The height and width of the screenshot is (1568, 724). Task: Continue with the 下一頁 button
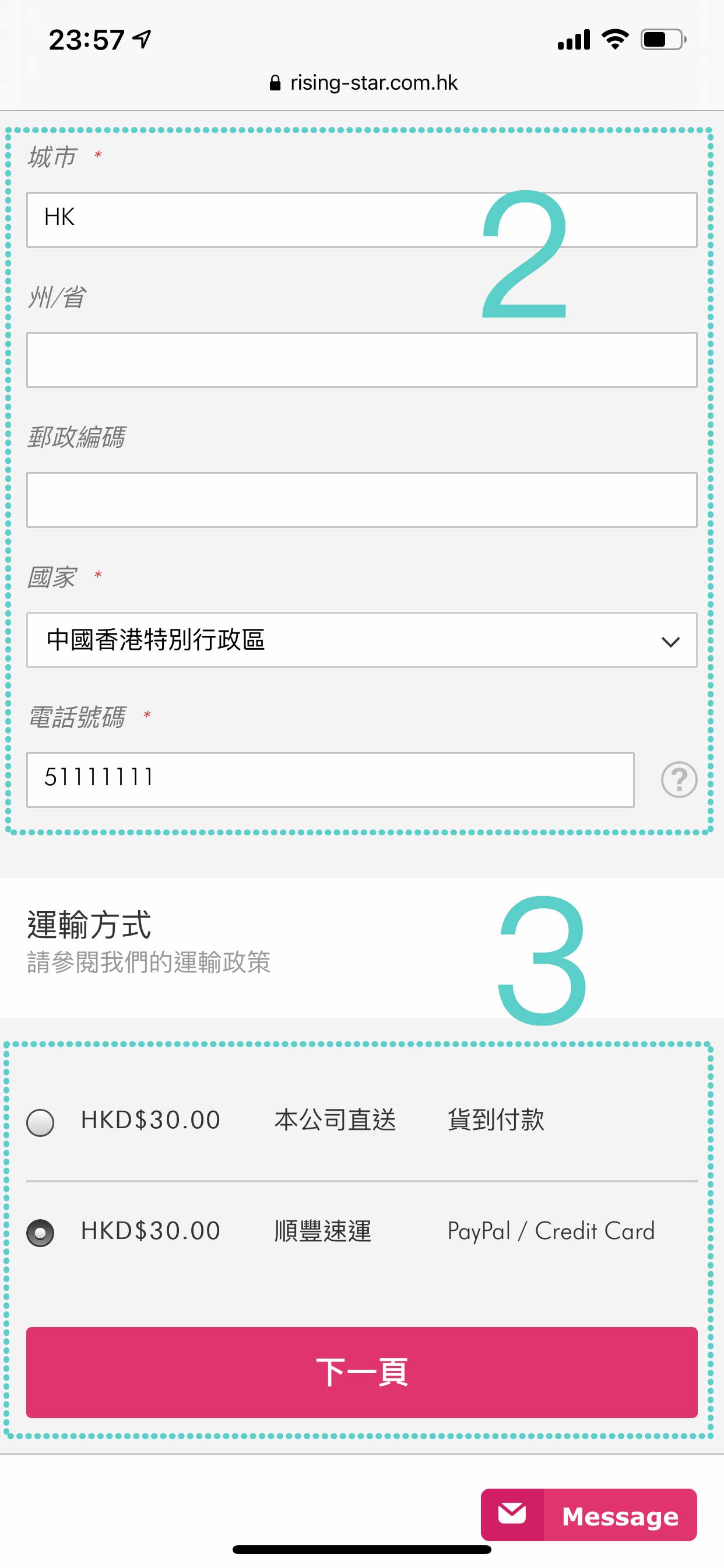pos(361,1373)
